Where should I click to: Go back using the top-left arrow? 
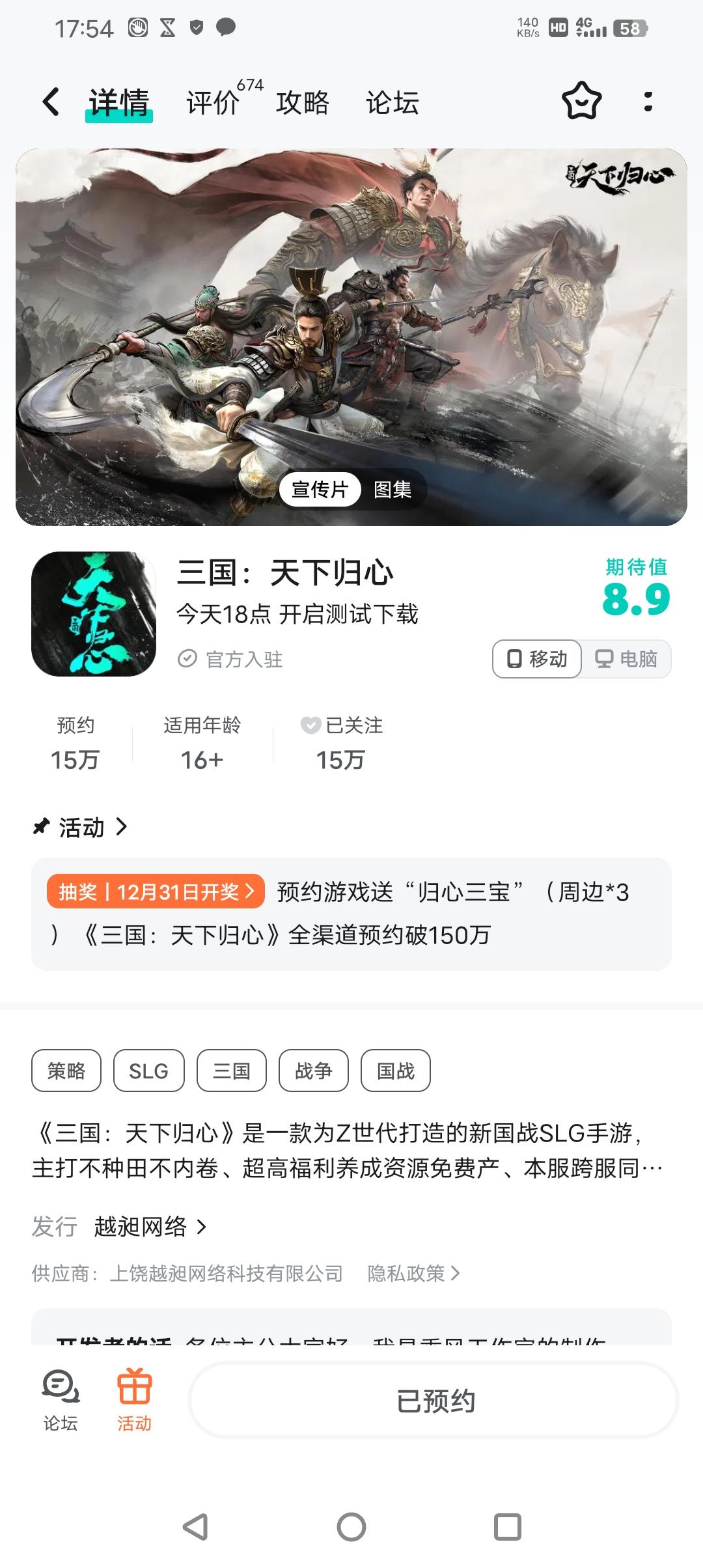tap(51, 102)
